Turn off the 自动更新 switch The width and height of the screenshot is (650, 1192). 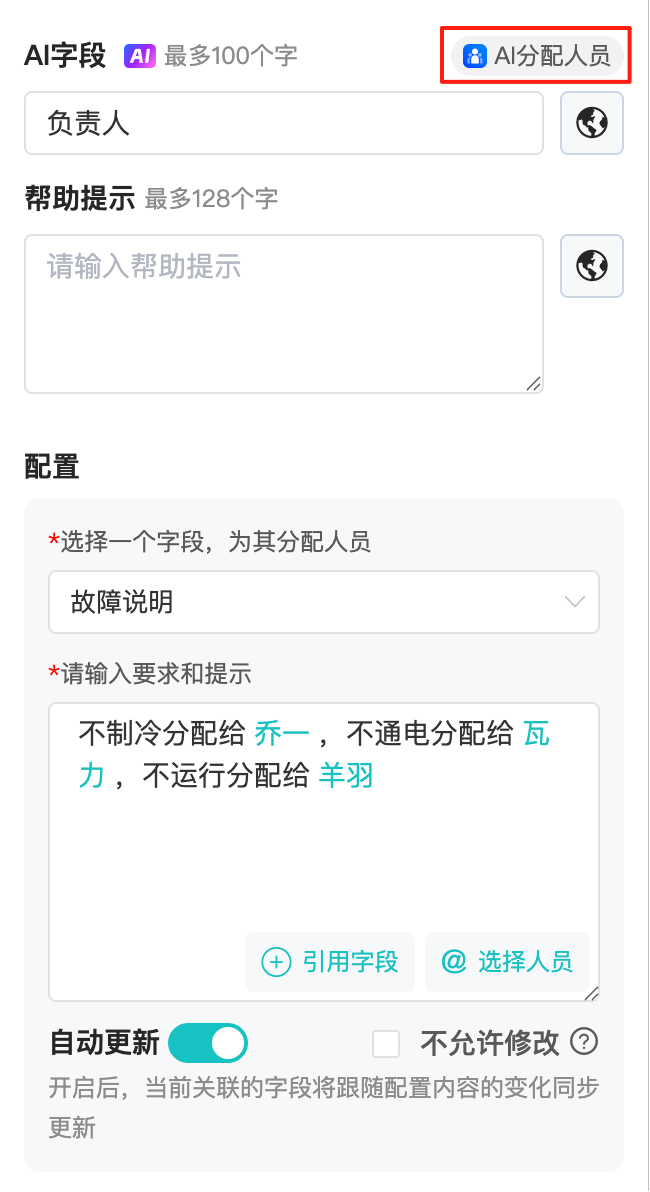pyautogui.click(x=208, y=1044)
